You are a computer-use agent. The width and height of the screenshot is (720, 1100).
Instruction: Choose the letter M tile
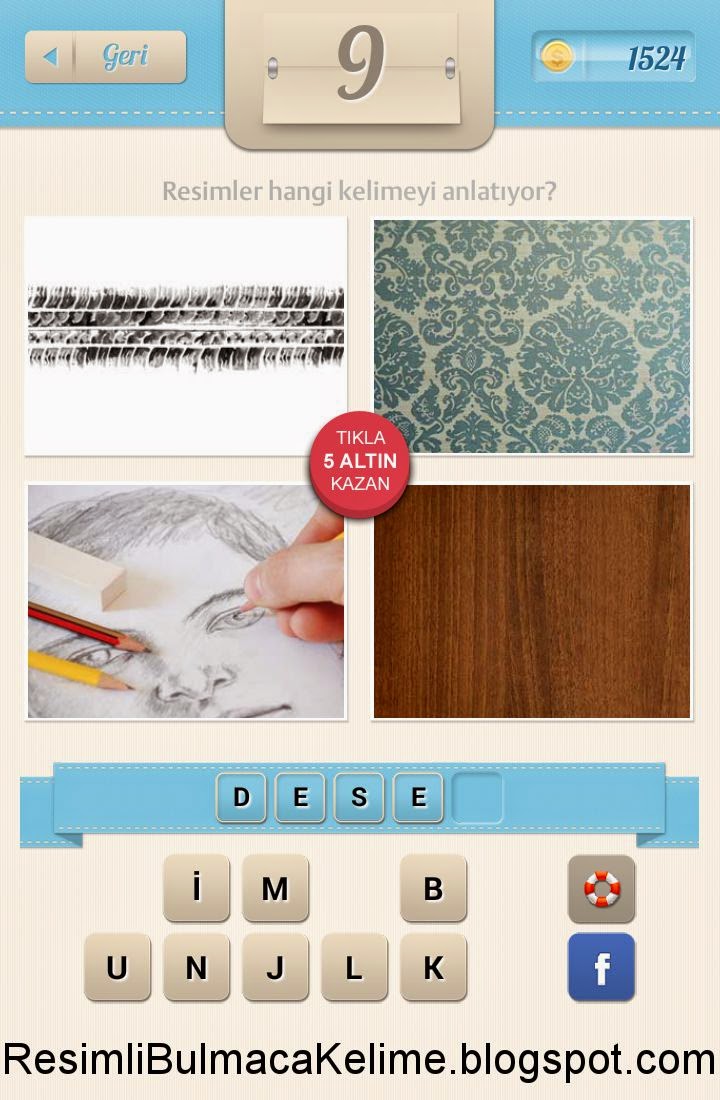pos(275,888)
